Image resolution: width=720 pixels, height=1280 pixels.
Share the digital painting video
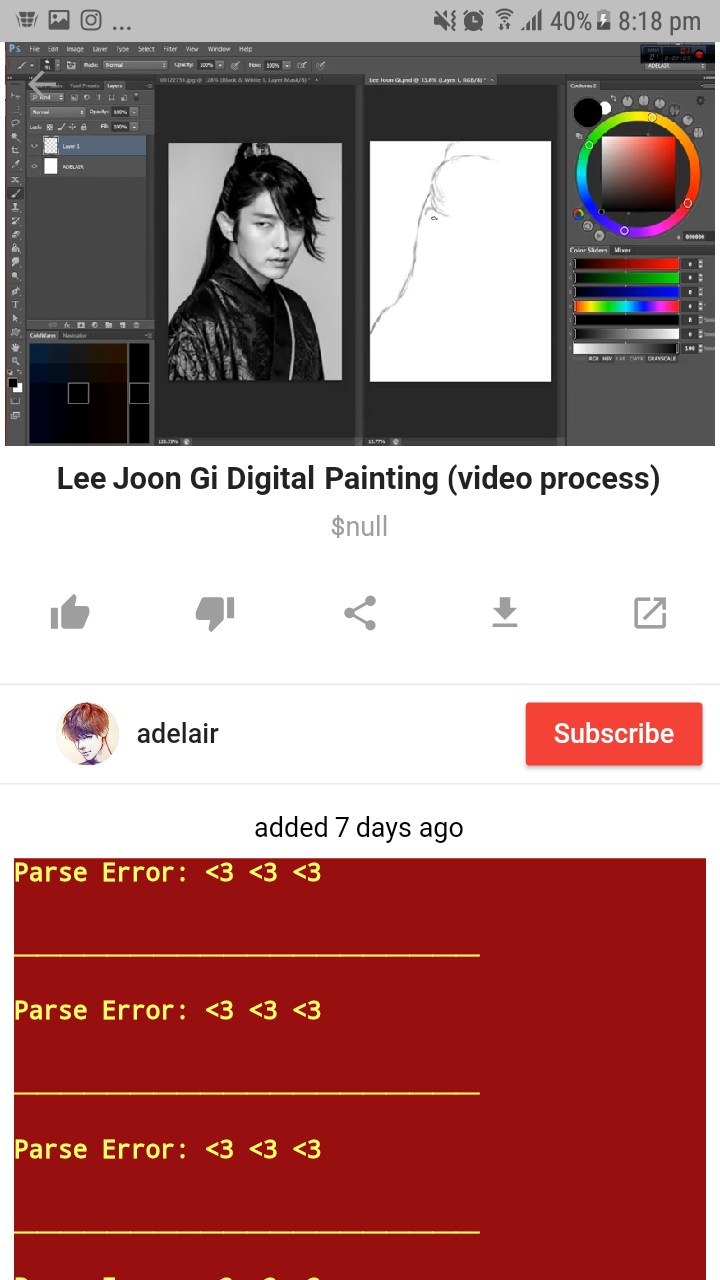[360, 612]
